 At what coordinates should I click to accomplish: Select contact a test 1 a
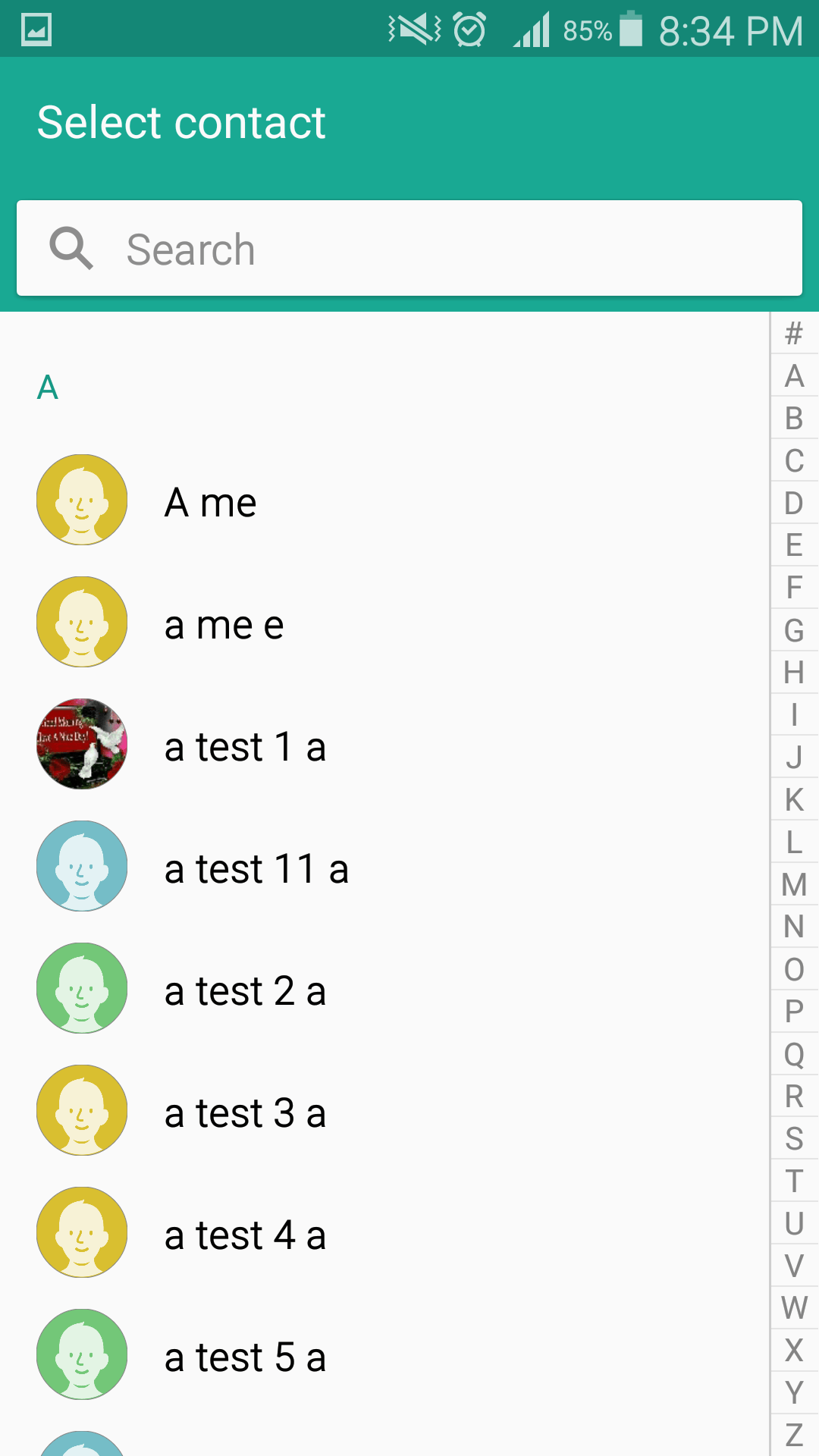384,745
